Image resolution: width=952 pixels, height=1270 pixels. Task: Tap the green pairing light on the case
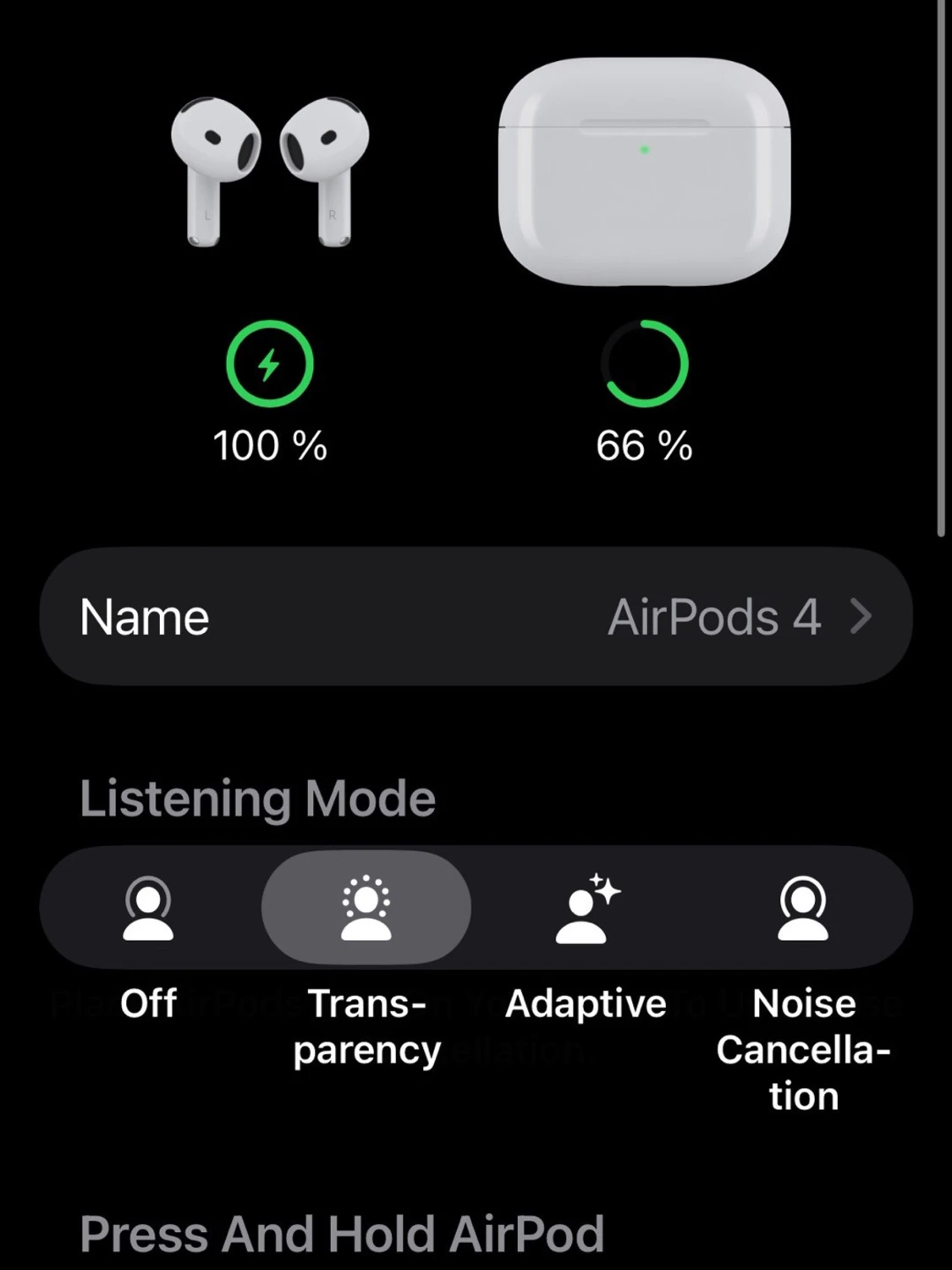[x=644, y=149]
